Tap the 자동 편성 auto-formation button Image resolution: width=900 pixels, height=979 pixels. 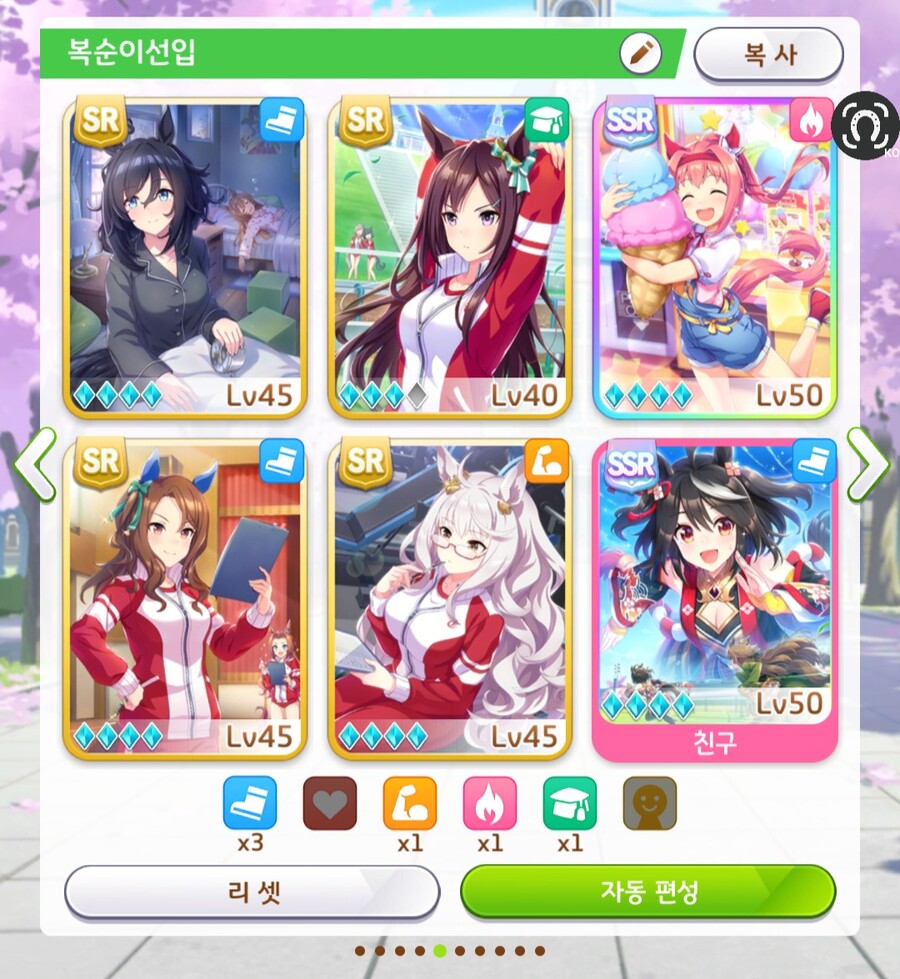647,891
